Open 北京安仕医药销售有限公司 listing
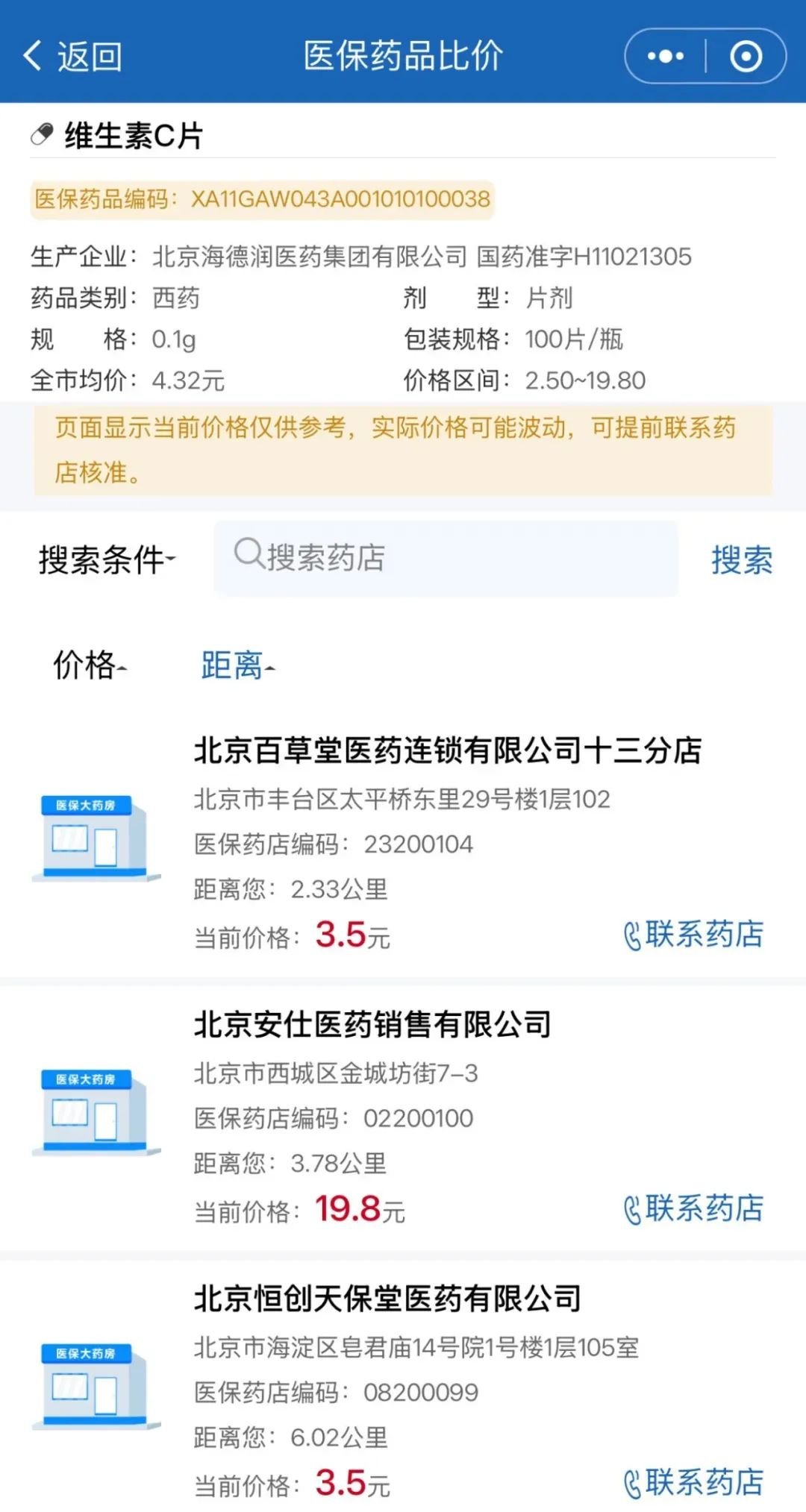 (372, 1024)
